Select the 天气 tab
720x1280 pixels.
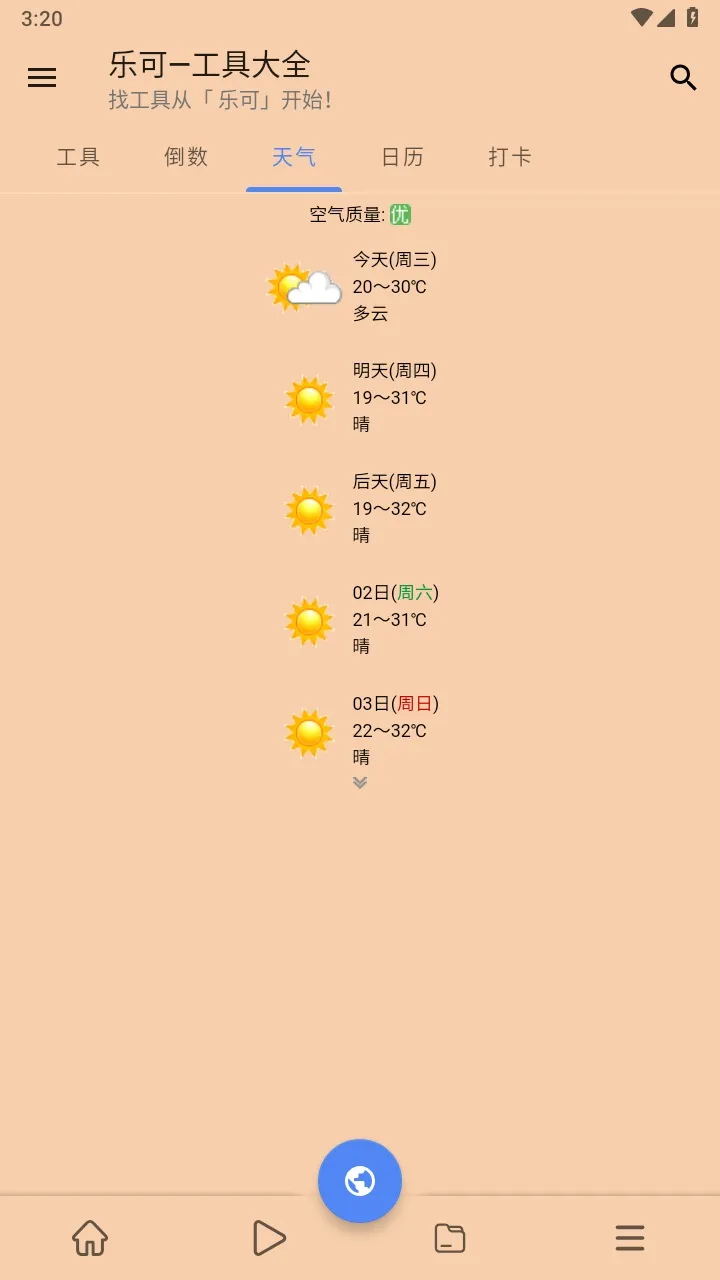(x=294, y=157)
